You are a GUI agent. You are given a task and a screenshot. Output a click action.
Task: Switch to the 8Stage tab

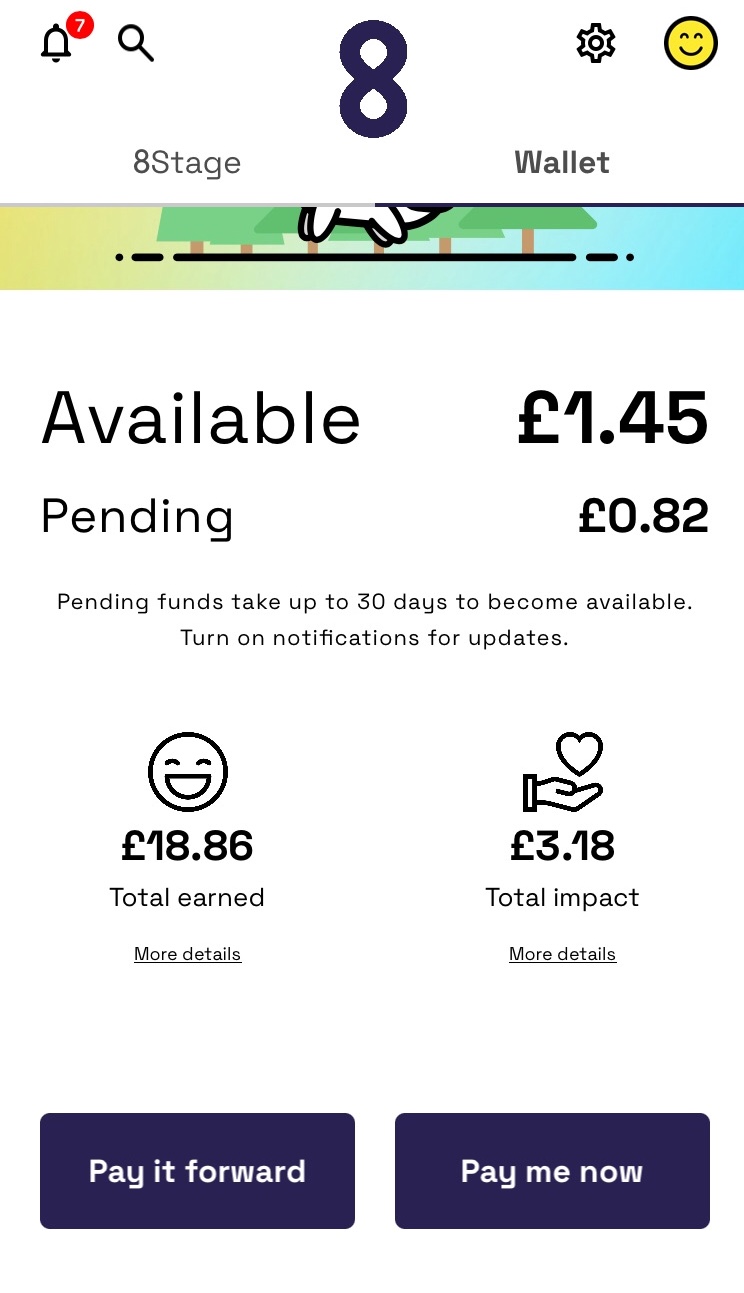point(187,163)
